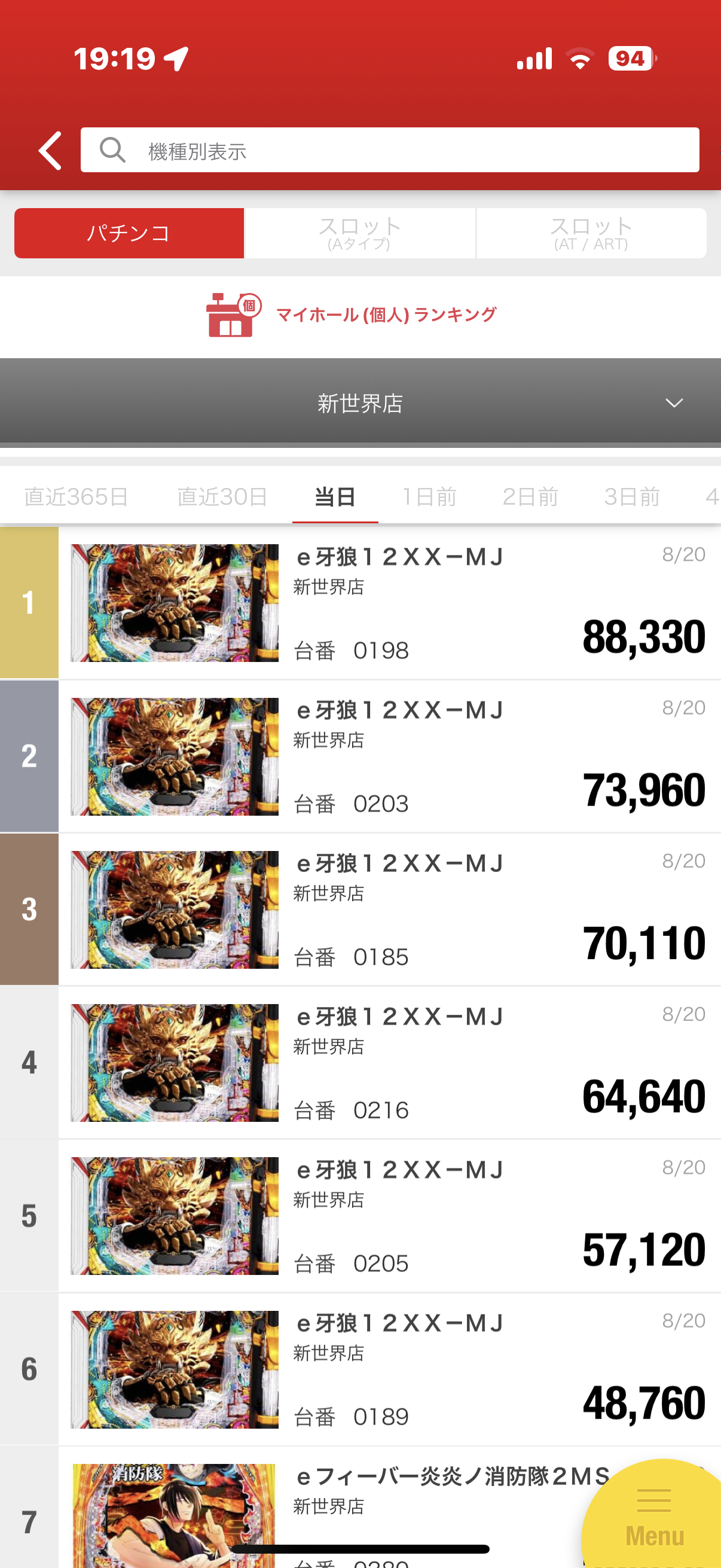
Task: Switch to スロット (Aタイプ) tab
Action: (x=359, y=233)
